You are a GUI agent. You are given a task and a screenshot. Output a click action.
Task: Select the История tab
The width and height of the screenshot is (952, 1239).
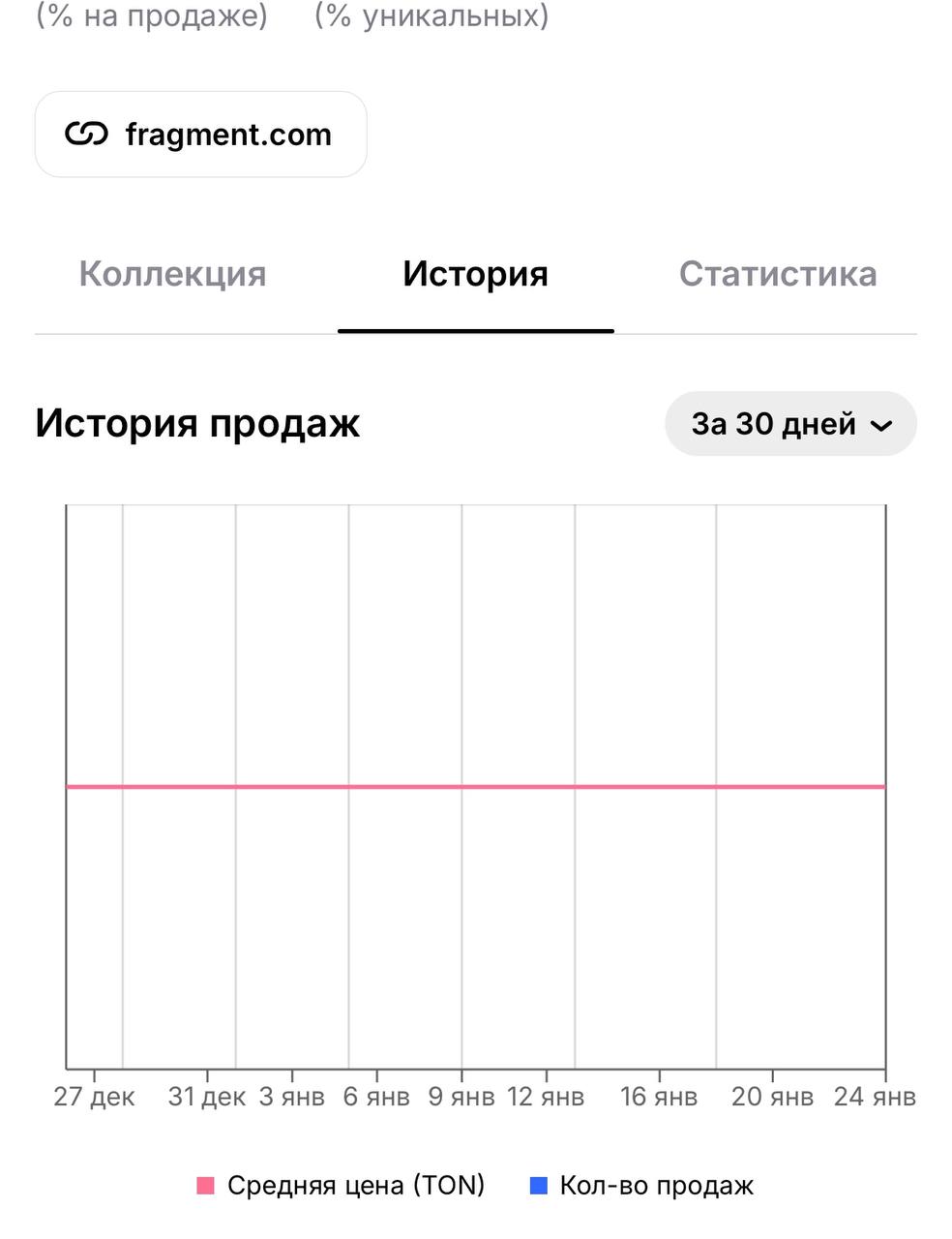point(475,274)
